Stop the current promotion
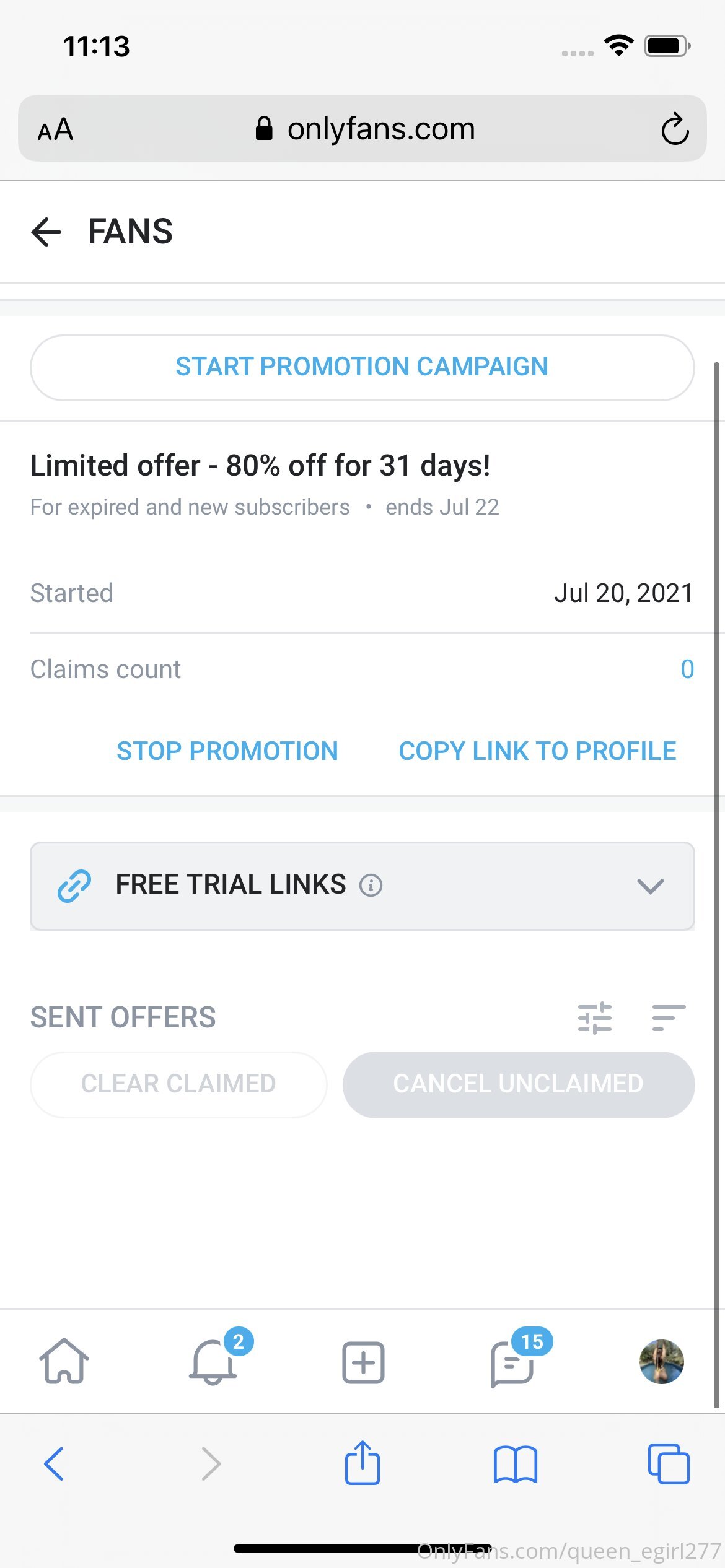The width and height of the screenshot is (725, 1568). [x=227, y=751]
